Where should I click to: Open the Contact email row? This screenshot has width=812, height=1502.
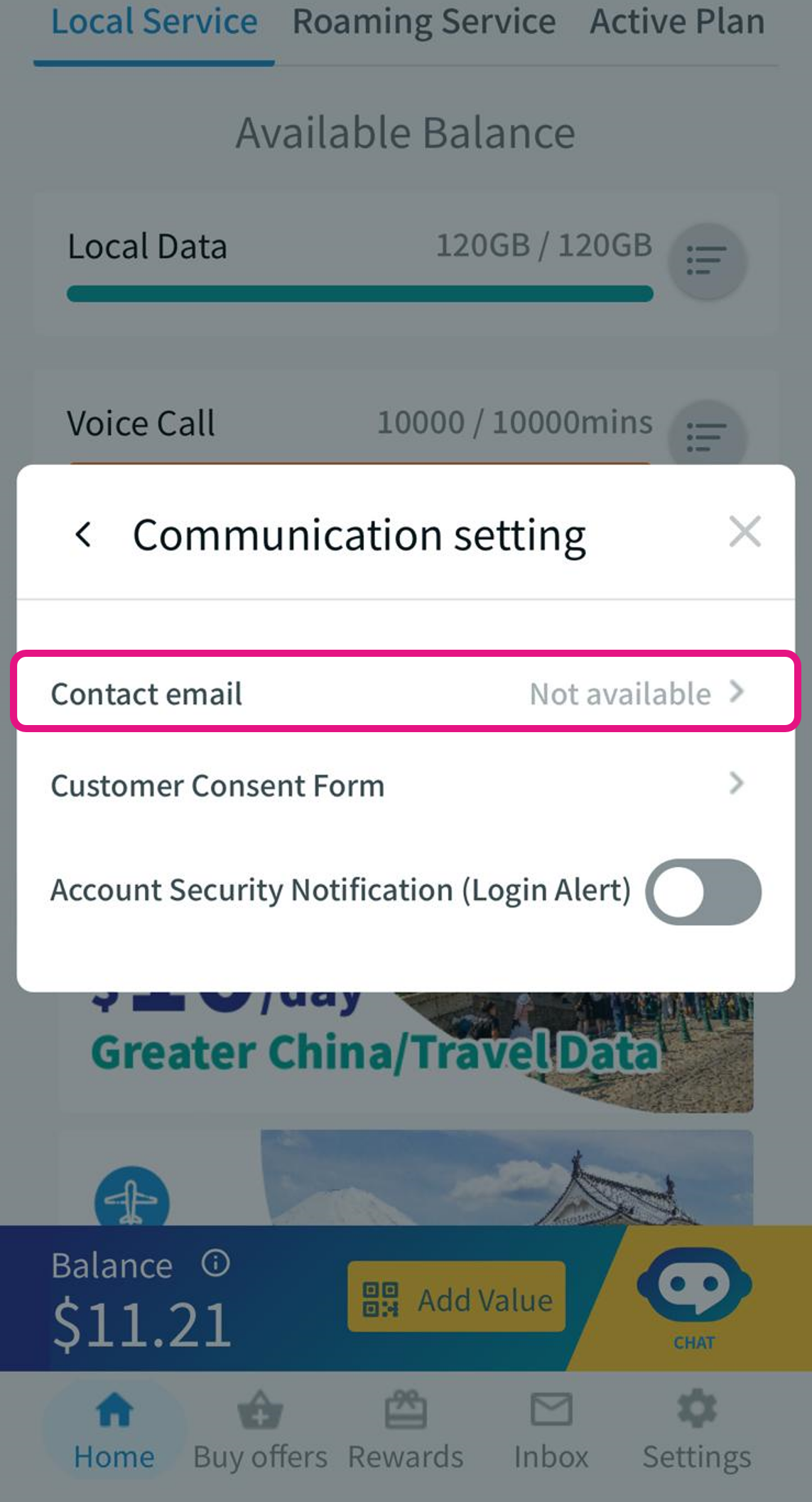tap(405, 692)
